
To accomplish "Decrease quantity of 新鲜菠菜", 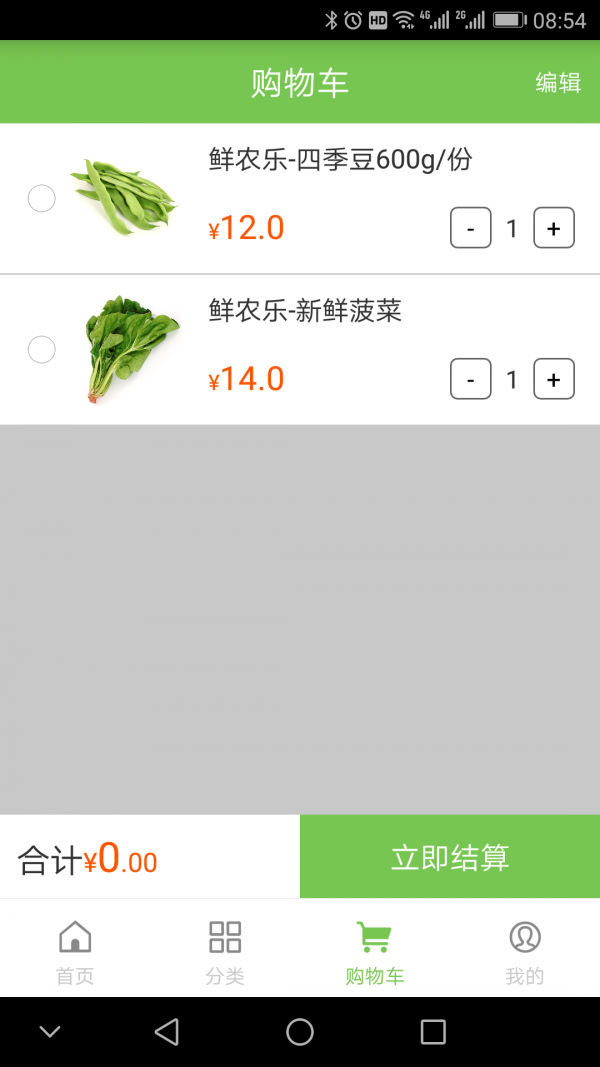I will 471,379.
